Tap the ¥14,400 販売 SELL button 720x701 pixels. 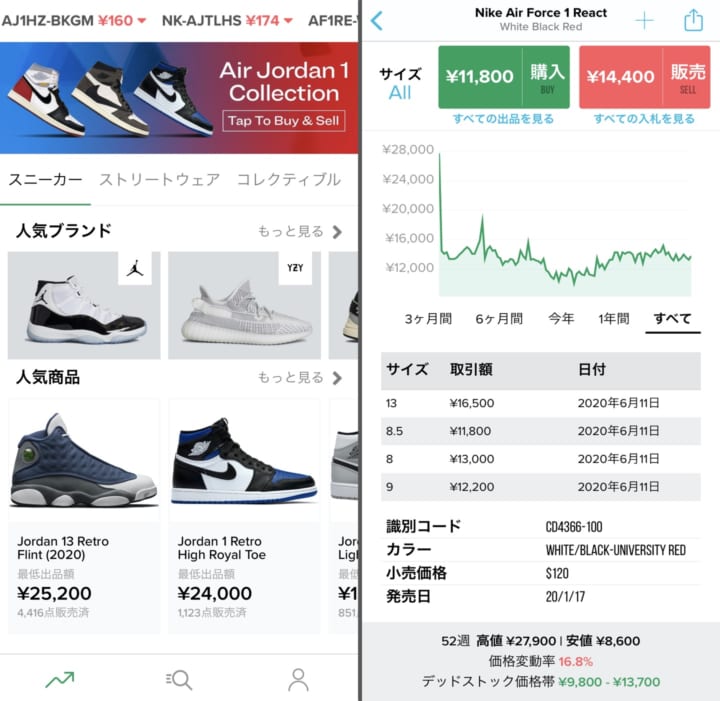[x=644, y=77]
